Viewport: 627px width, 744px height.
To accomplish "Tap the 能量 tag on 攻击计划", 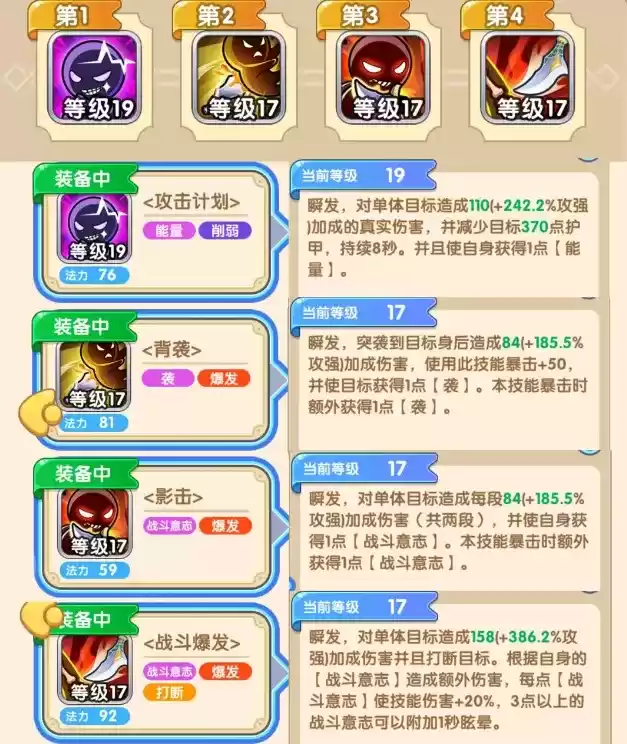I will 168,231.
